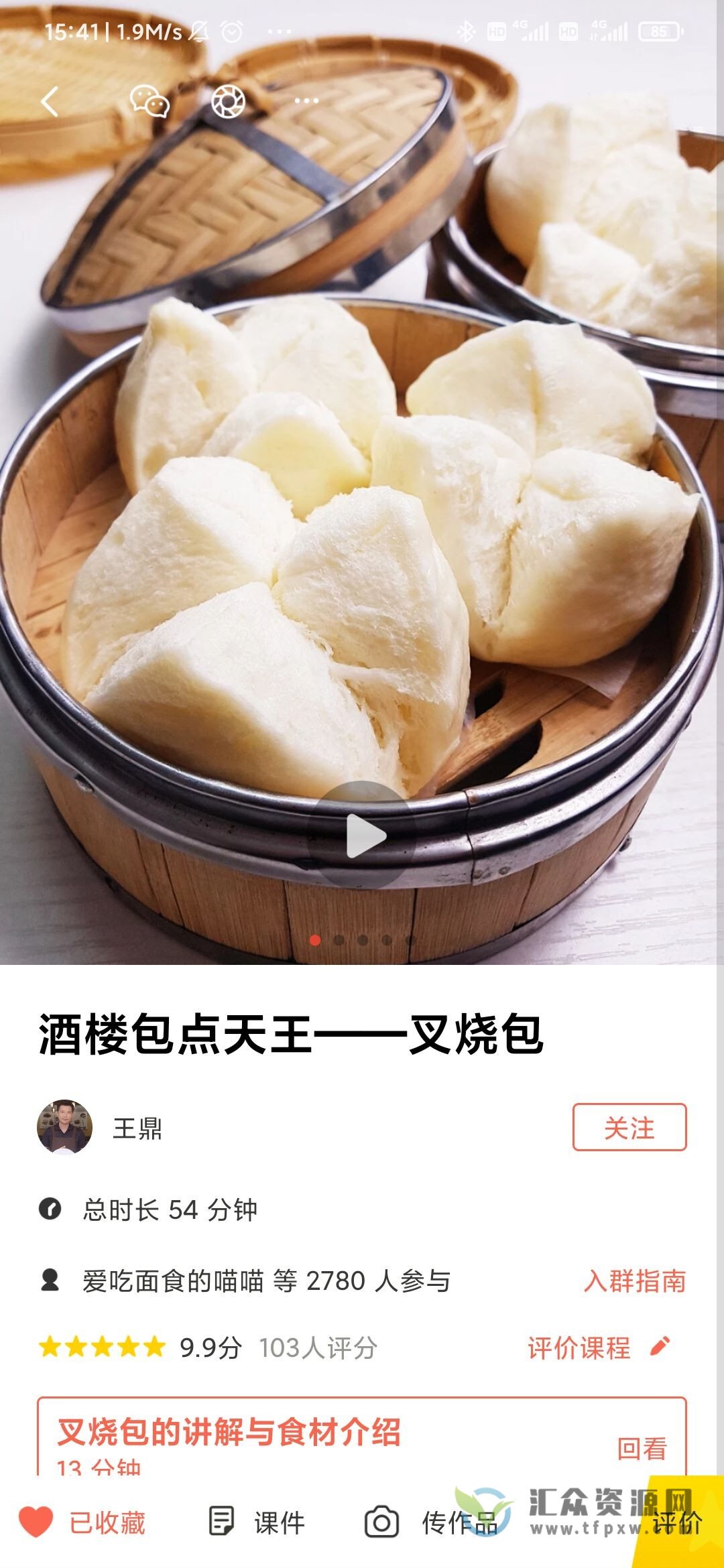Select the second carousel dot

coord(339,941)
